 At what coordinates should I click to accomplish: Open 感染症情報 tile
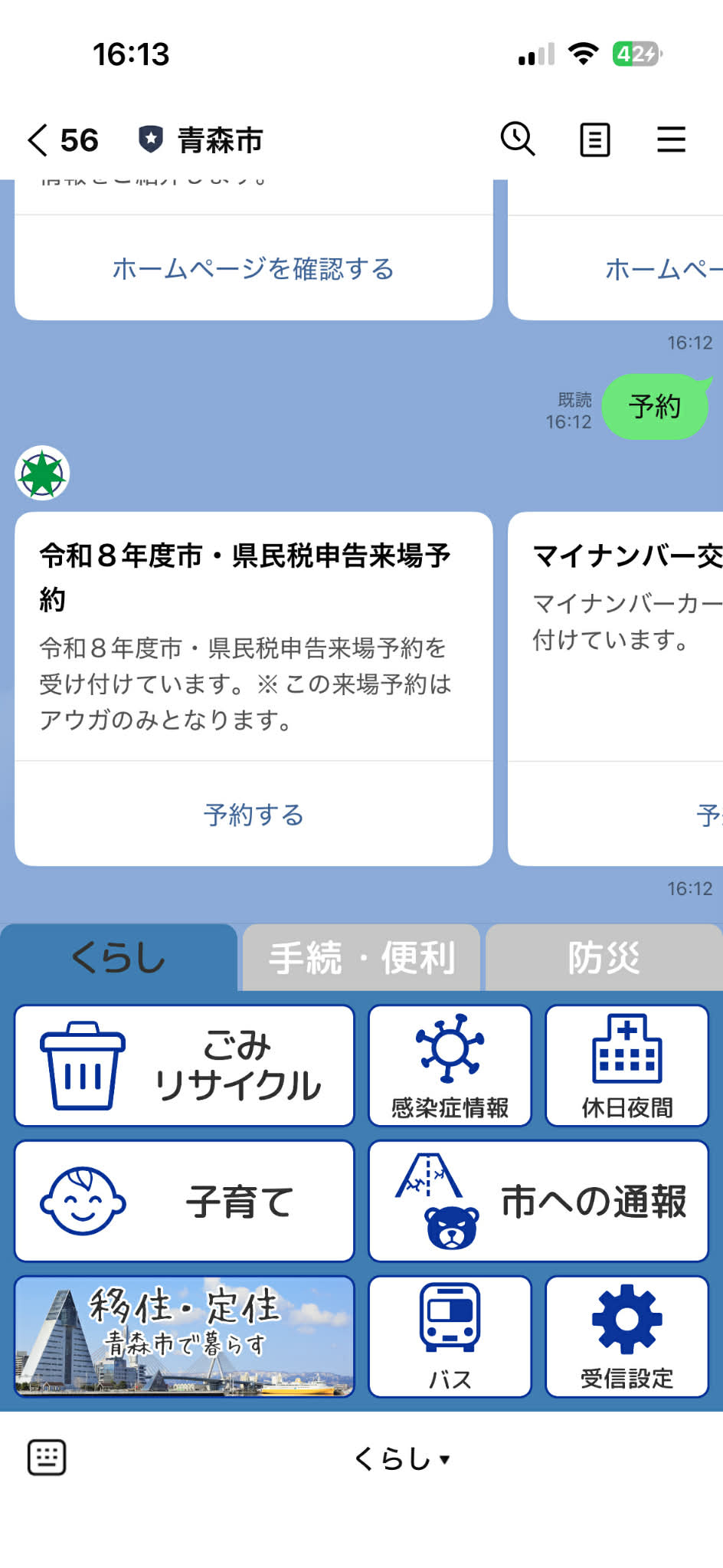click(x=450, y=1065)
